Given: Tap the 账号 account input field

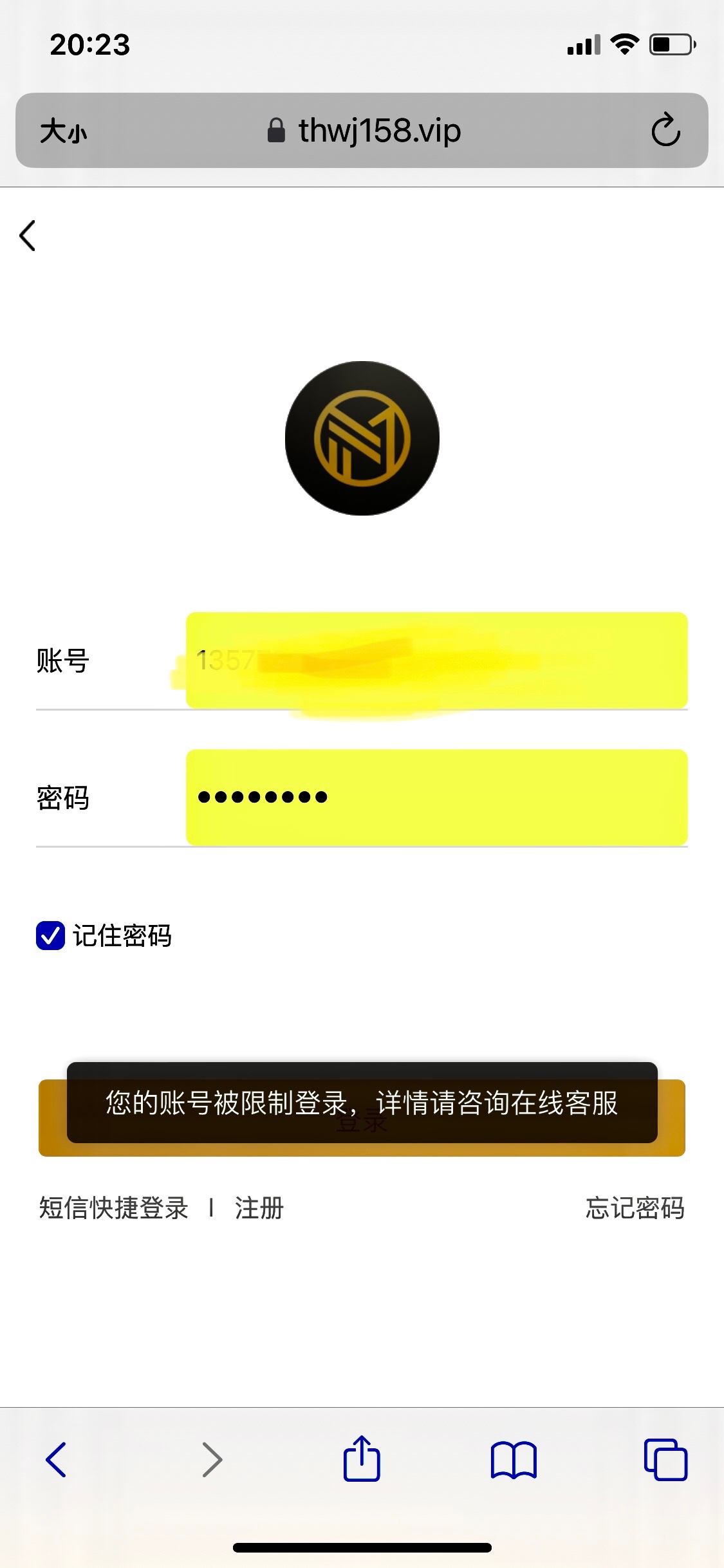Looking at the screenshot, I should (x=436, y=660).
